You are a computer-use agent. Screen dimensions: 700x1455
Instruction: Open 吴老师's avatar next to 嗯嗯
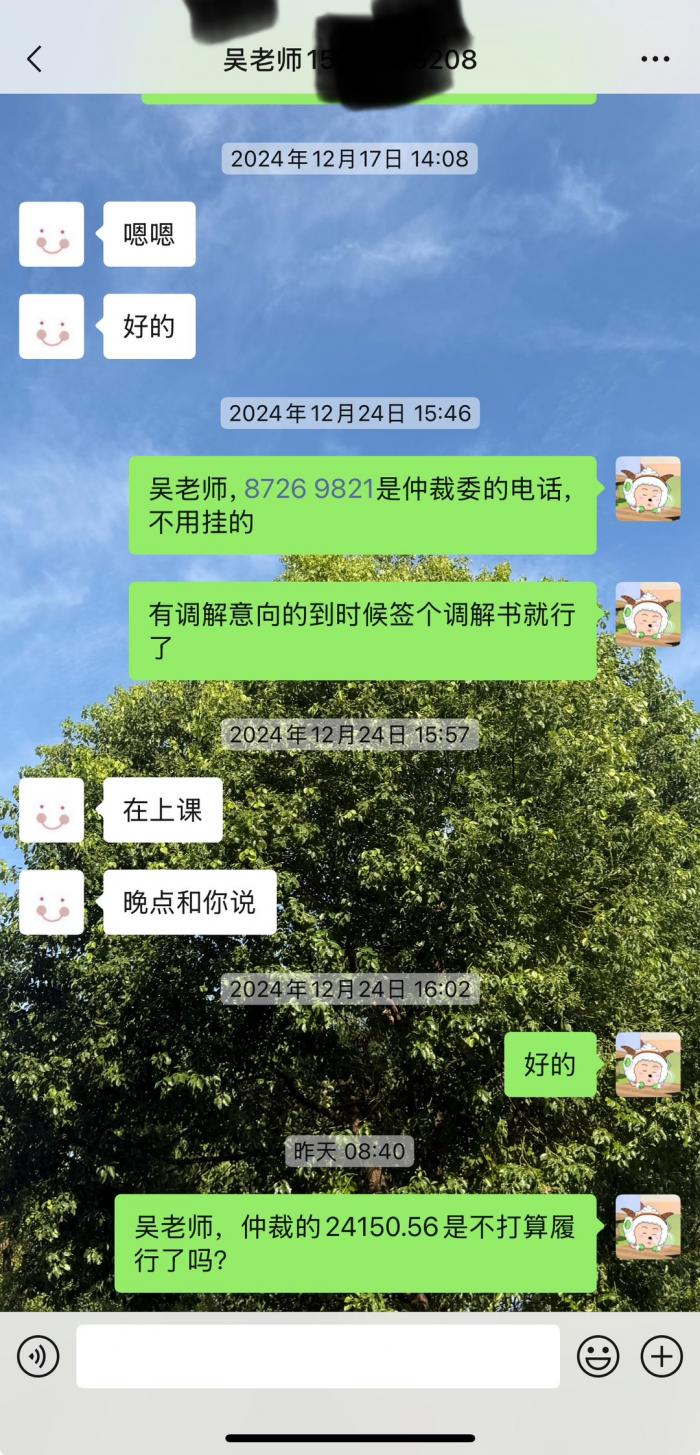click(51, 234)
